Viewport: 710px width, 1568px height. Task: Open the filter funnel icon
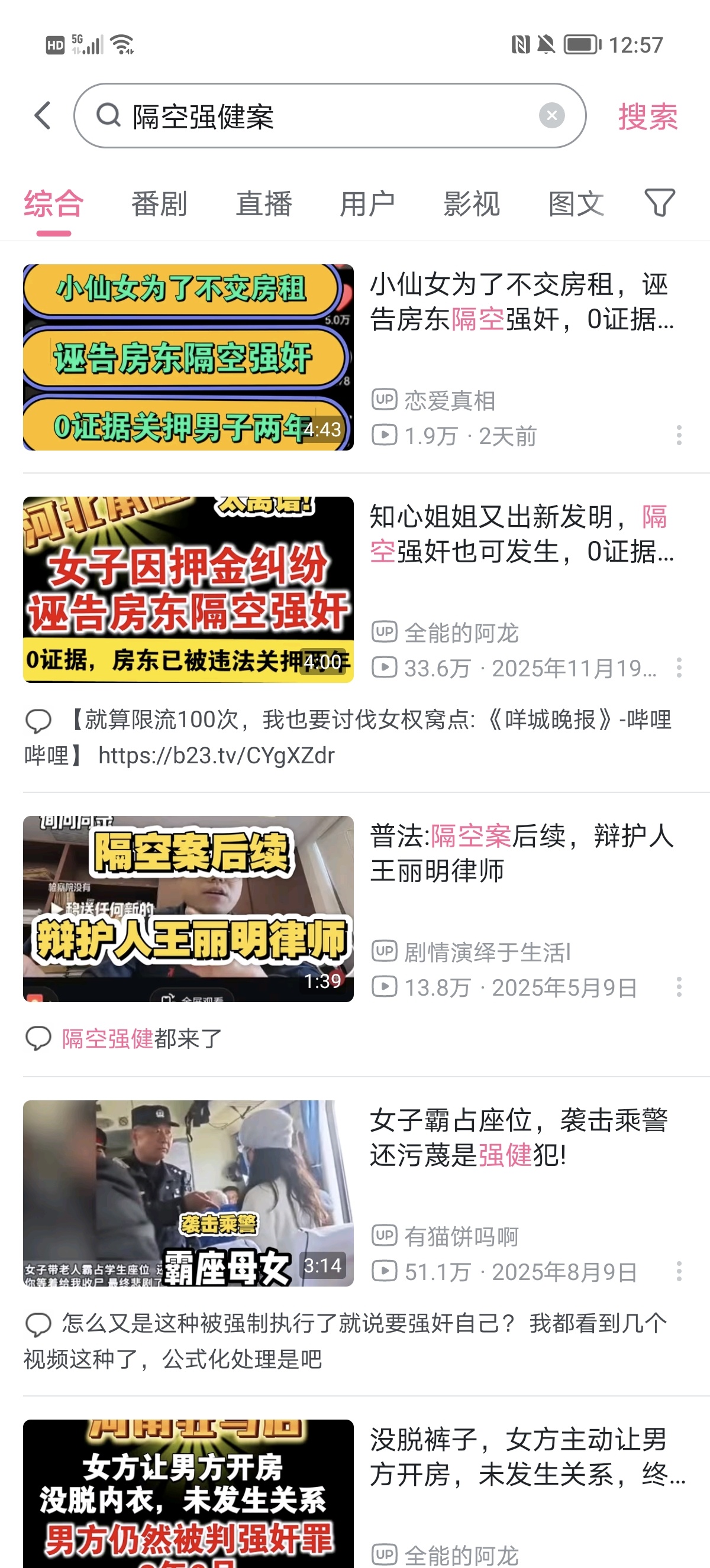pos(660,203)
